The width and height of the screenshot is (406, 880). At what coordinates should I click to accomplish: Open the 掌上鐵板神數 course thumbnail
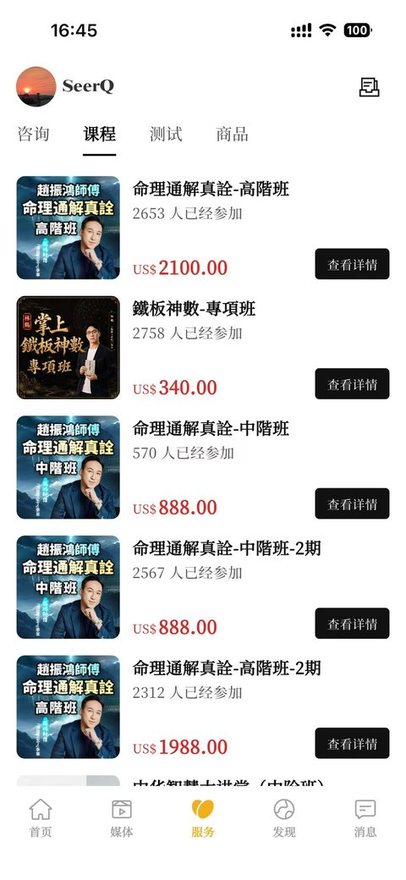click(x=68, y=347)
